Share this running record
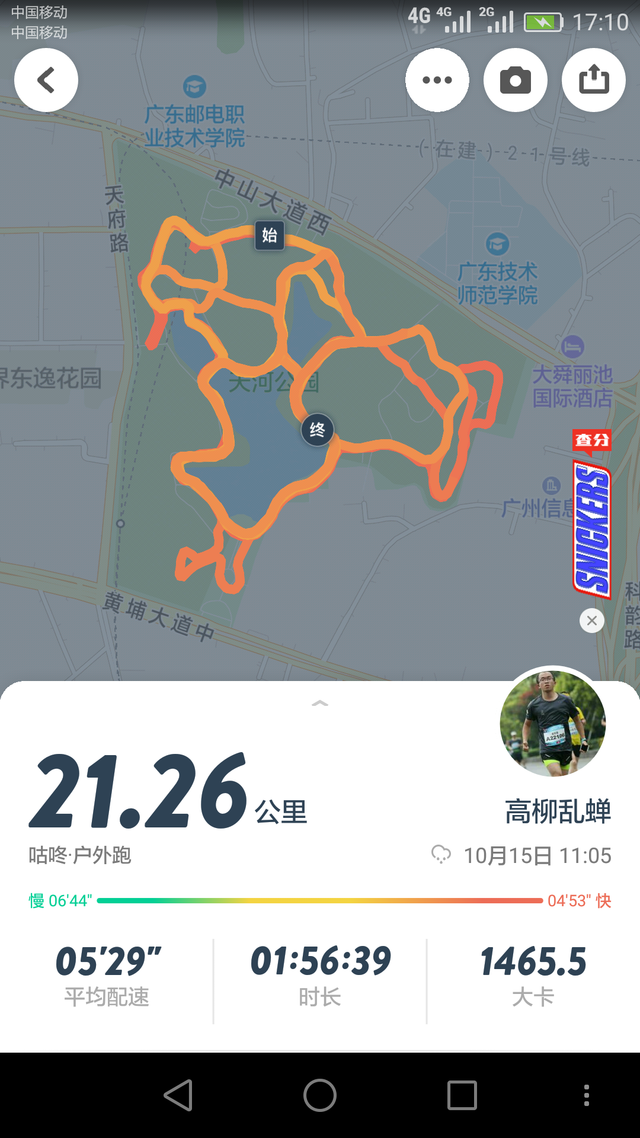The image size is (640, 1138). pyautogui.click(x=594, y=80)
